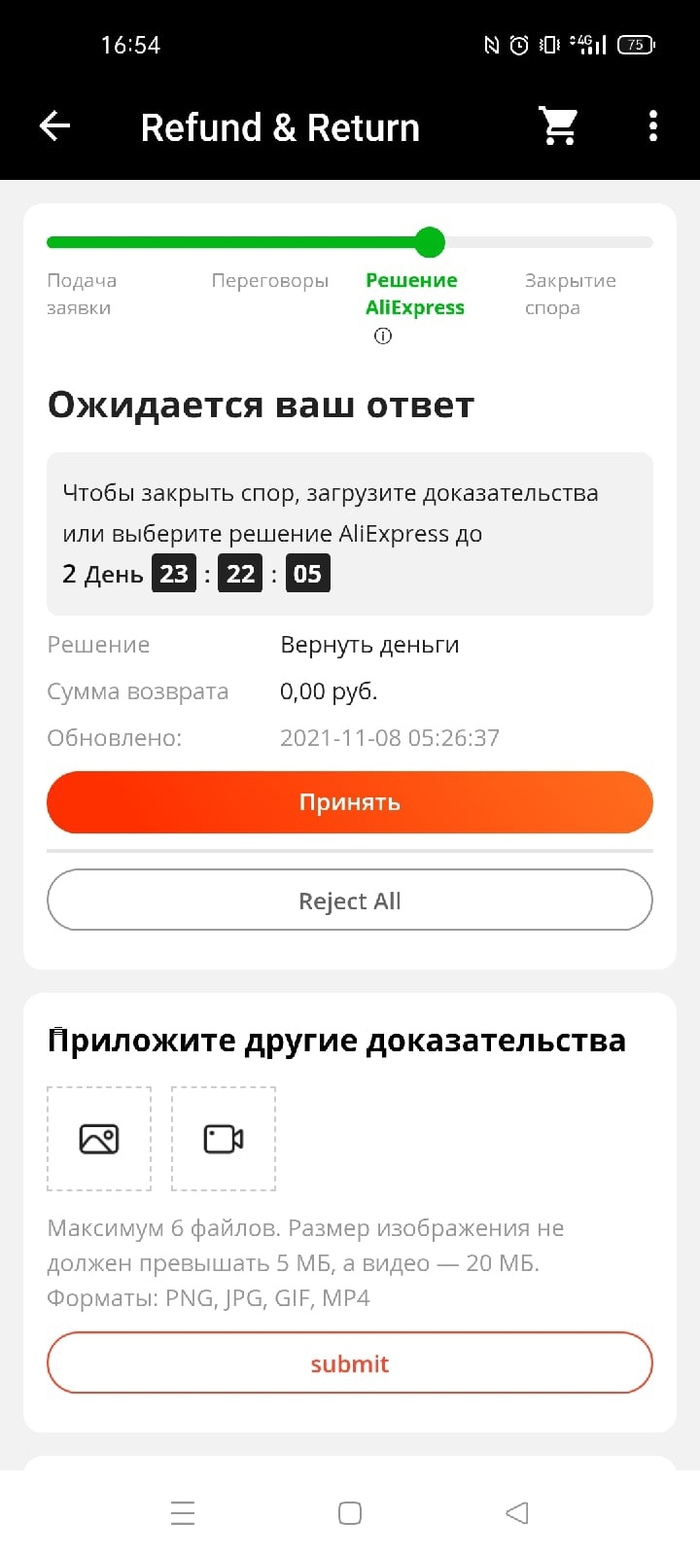Open the shopping cart
700x1556 pixels.
[x=559, y=127]
